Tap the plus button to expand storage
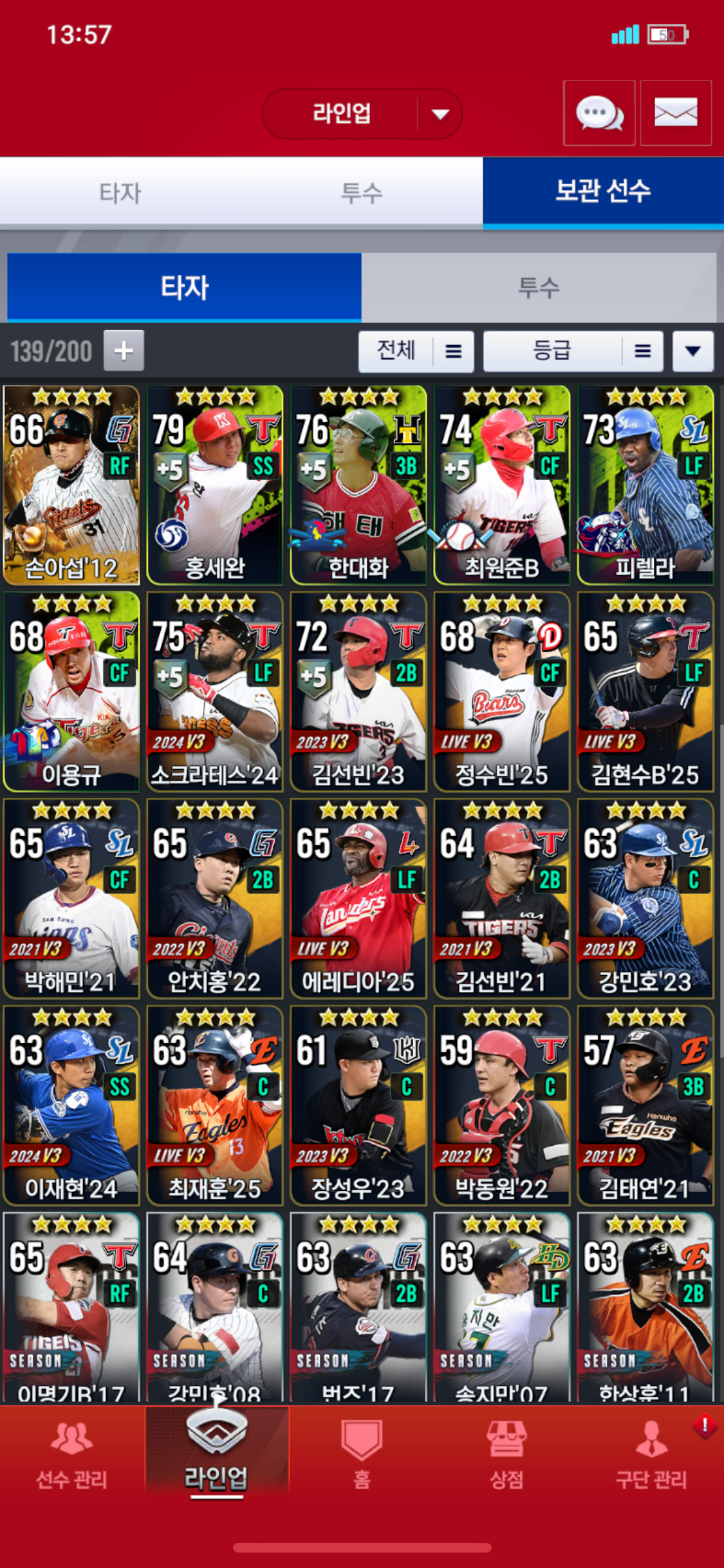The width and height of the screenshot is (724, 1568). (124, 351)
